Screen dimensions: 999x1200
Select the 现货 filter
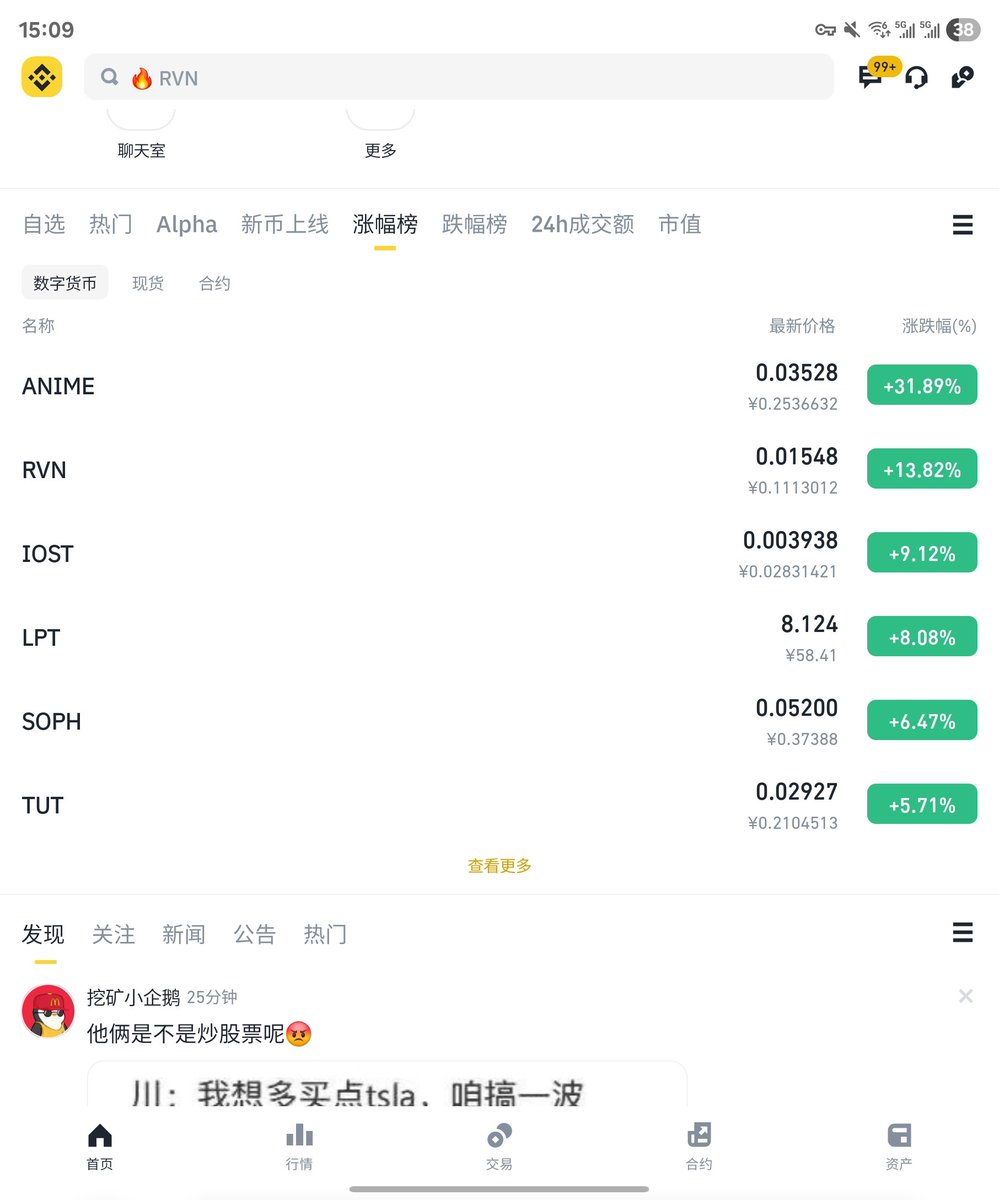(x=148, y=283)
